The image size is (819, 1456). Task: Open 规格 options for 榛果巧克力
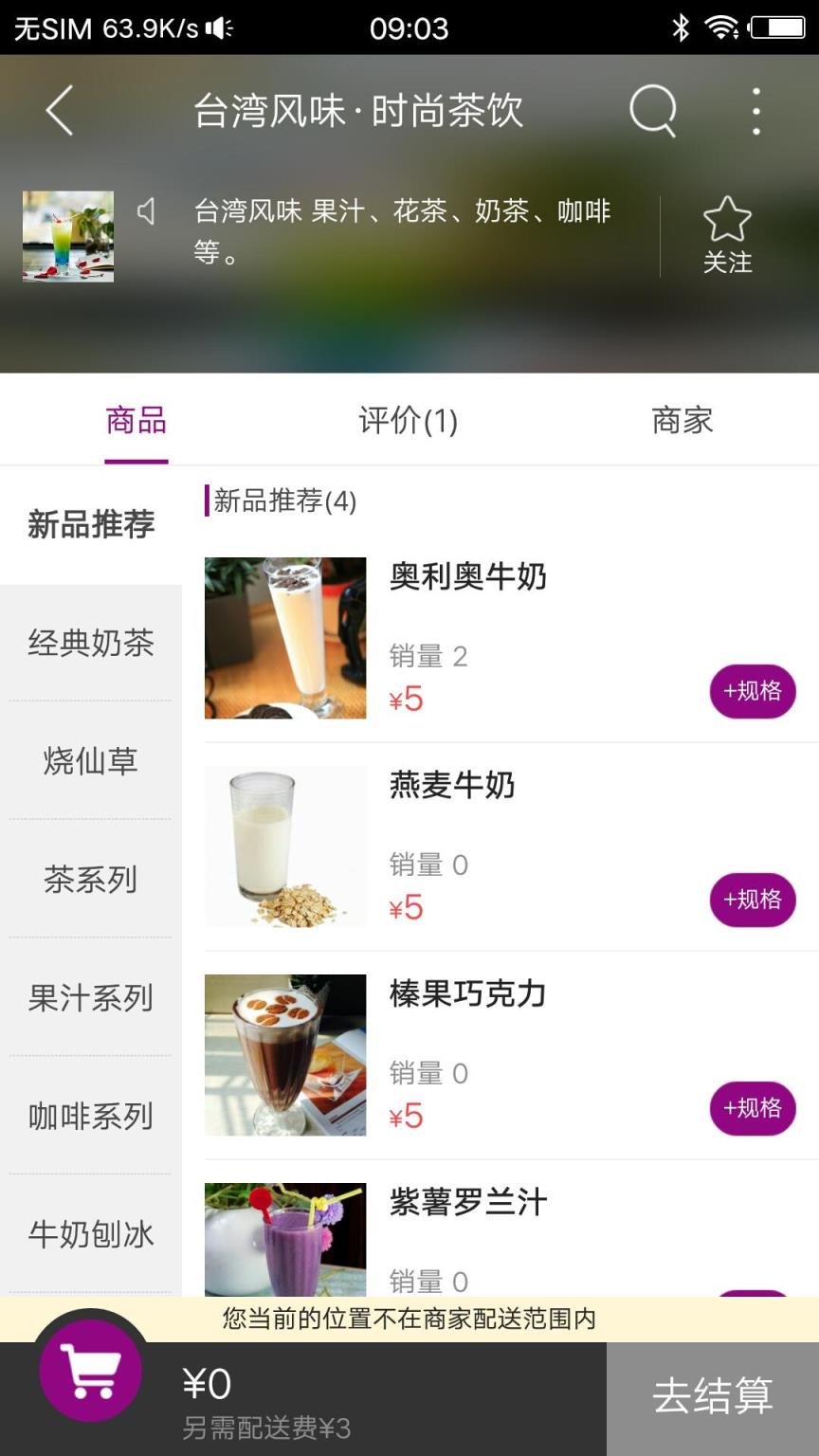point(752,1108)
